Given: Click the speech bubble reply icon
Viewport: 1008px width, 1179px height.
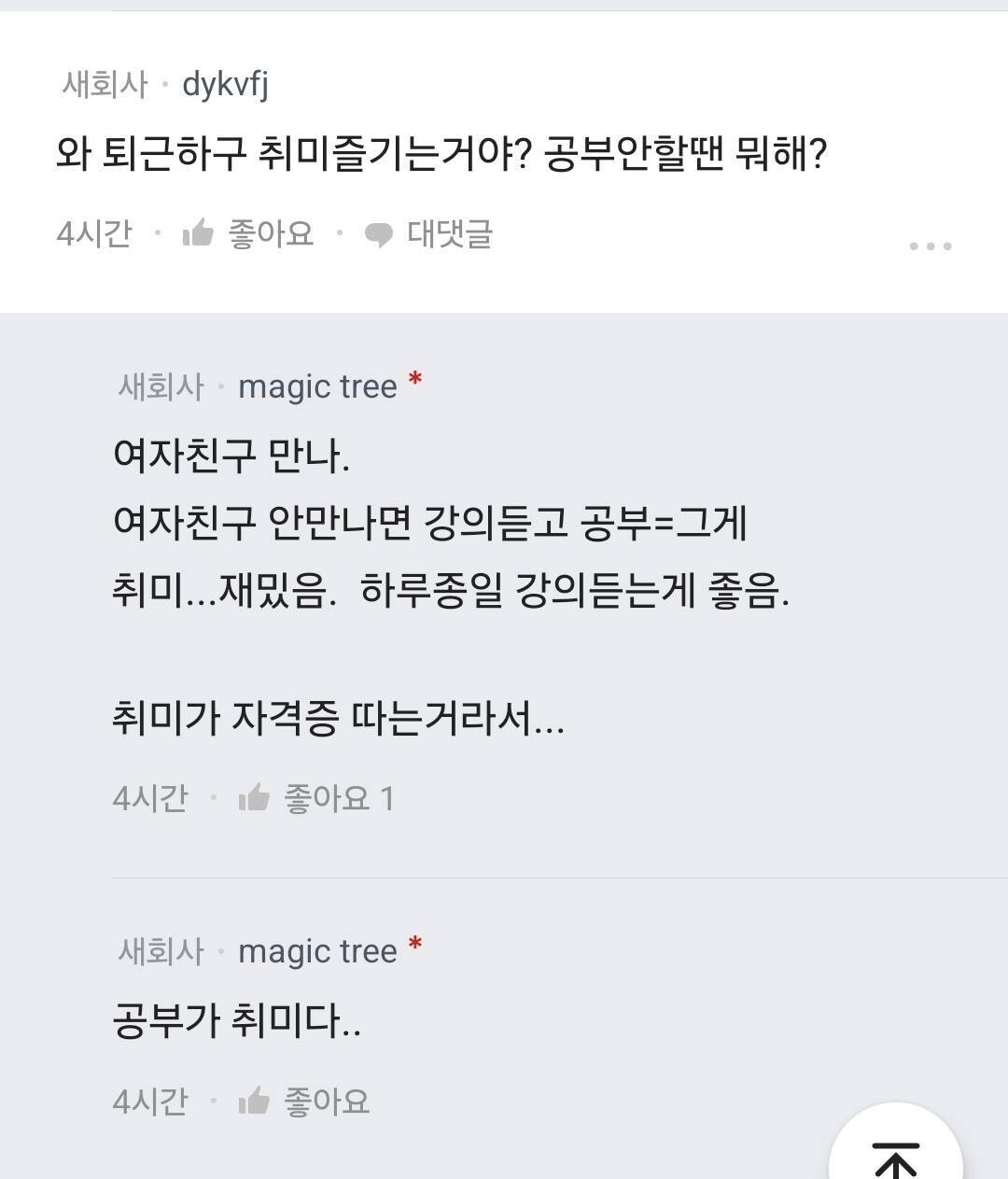Looking at the screenshot, I should (379, 235).
